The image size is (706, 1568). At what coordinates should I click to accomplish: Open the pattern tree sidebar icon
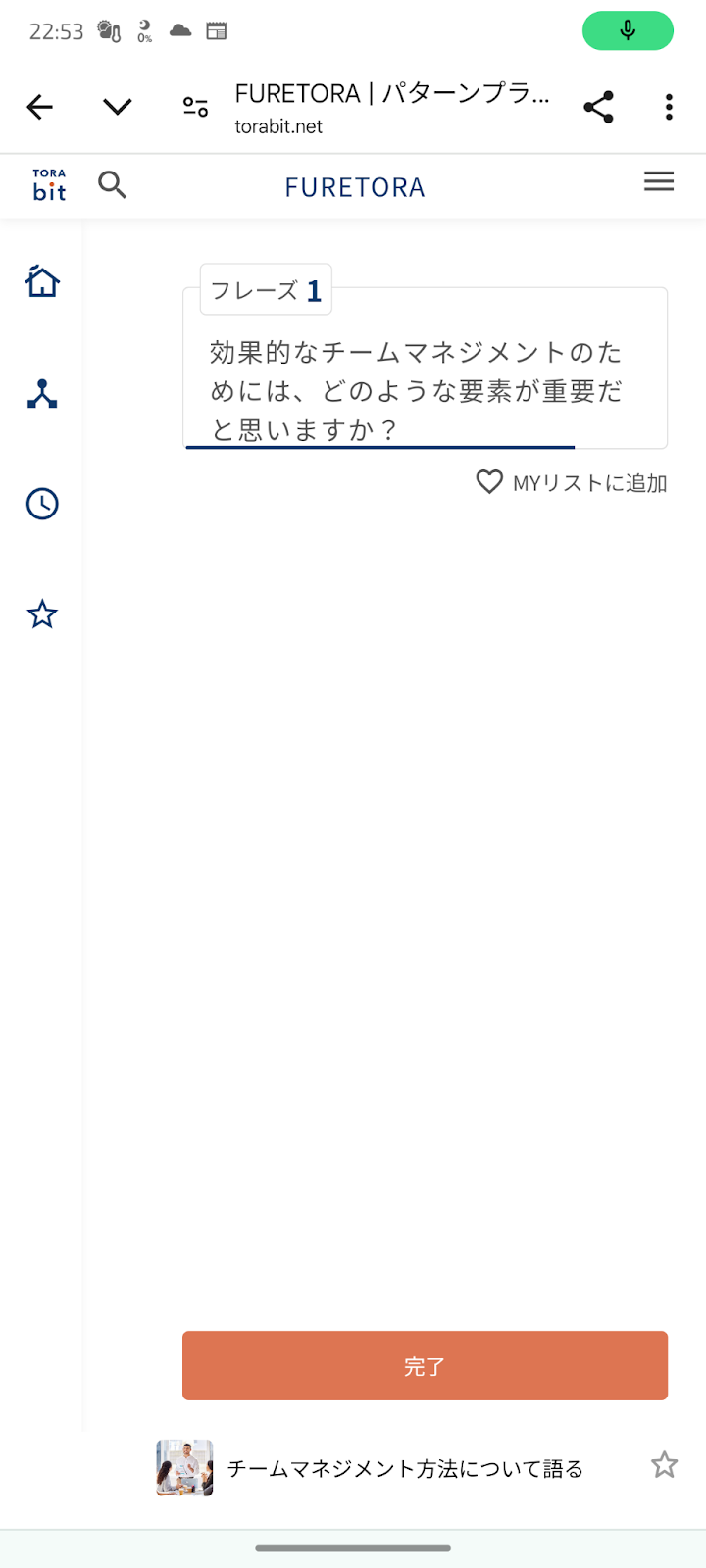pyautogui.click(x=42, y=394)
